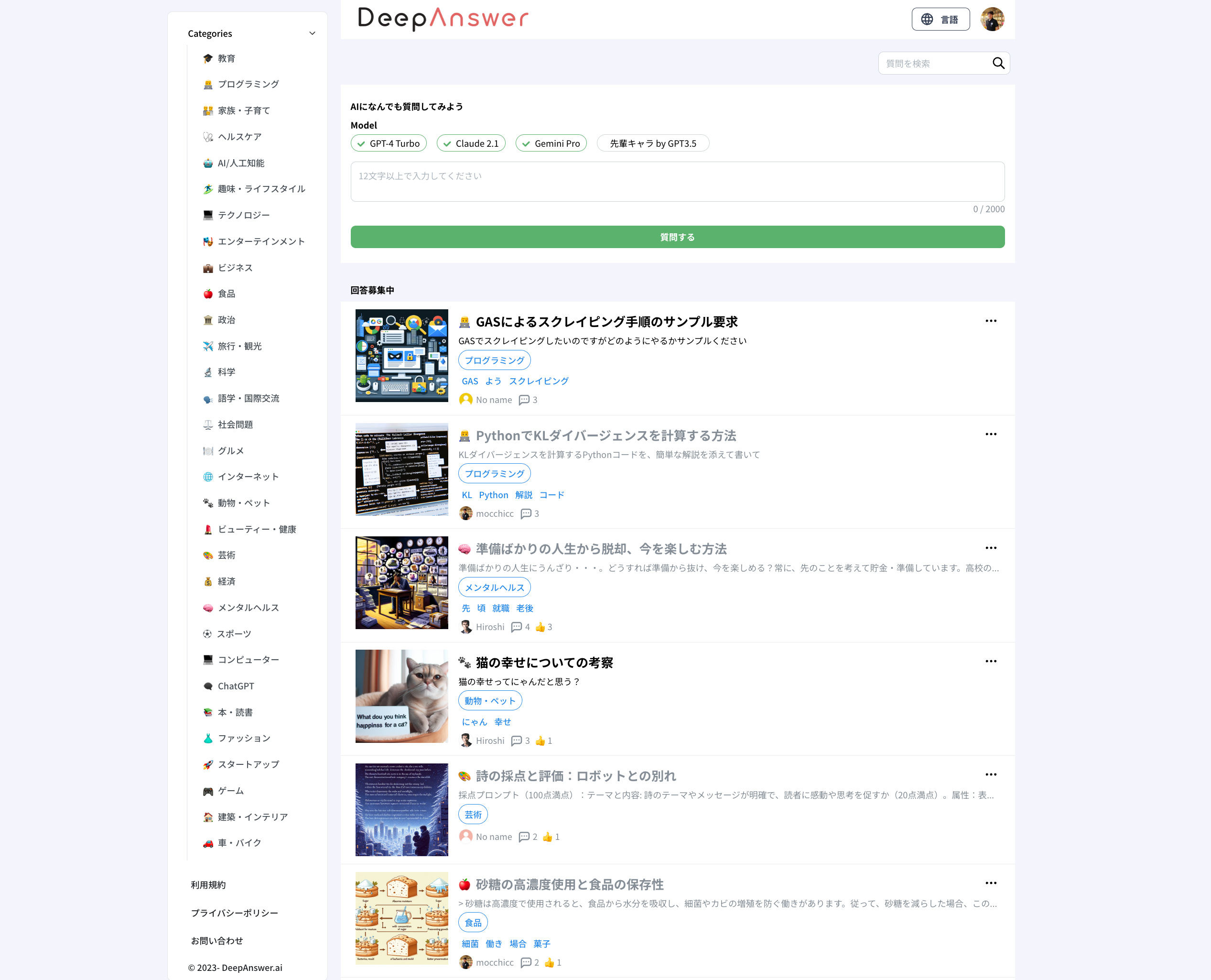
Task: Focus the question text area
Action: click(677, 182)
